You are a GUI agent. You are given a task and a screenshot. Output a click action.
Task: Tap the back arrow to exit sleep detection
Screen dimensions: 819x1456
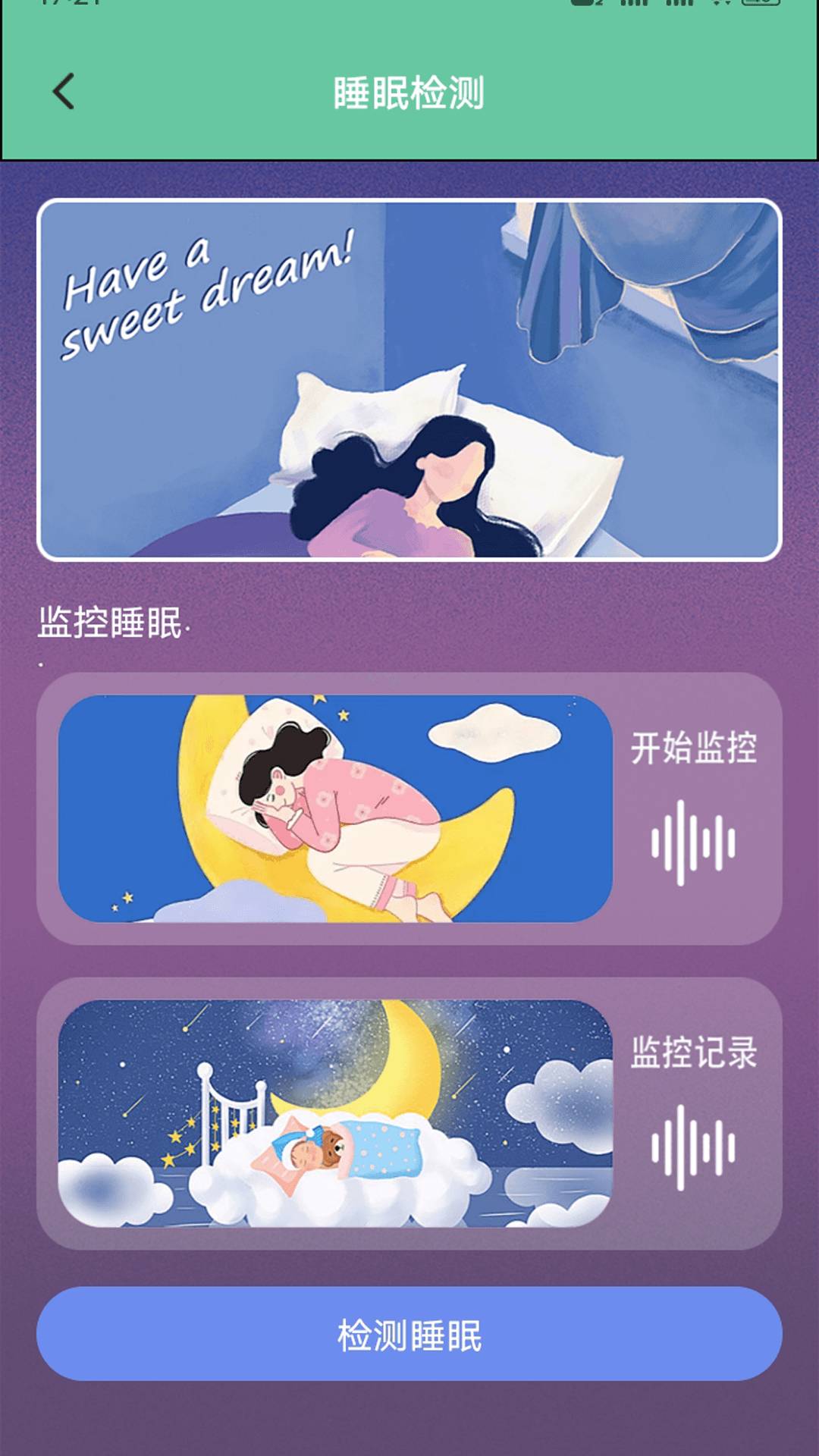coord(62,90)
